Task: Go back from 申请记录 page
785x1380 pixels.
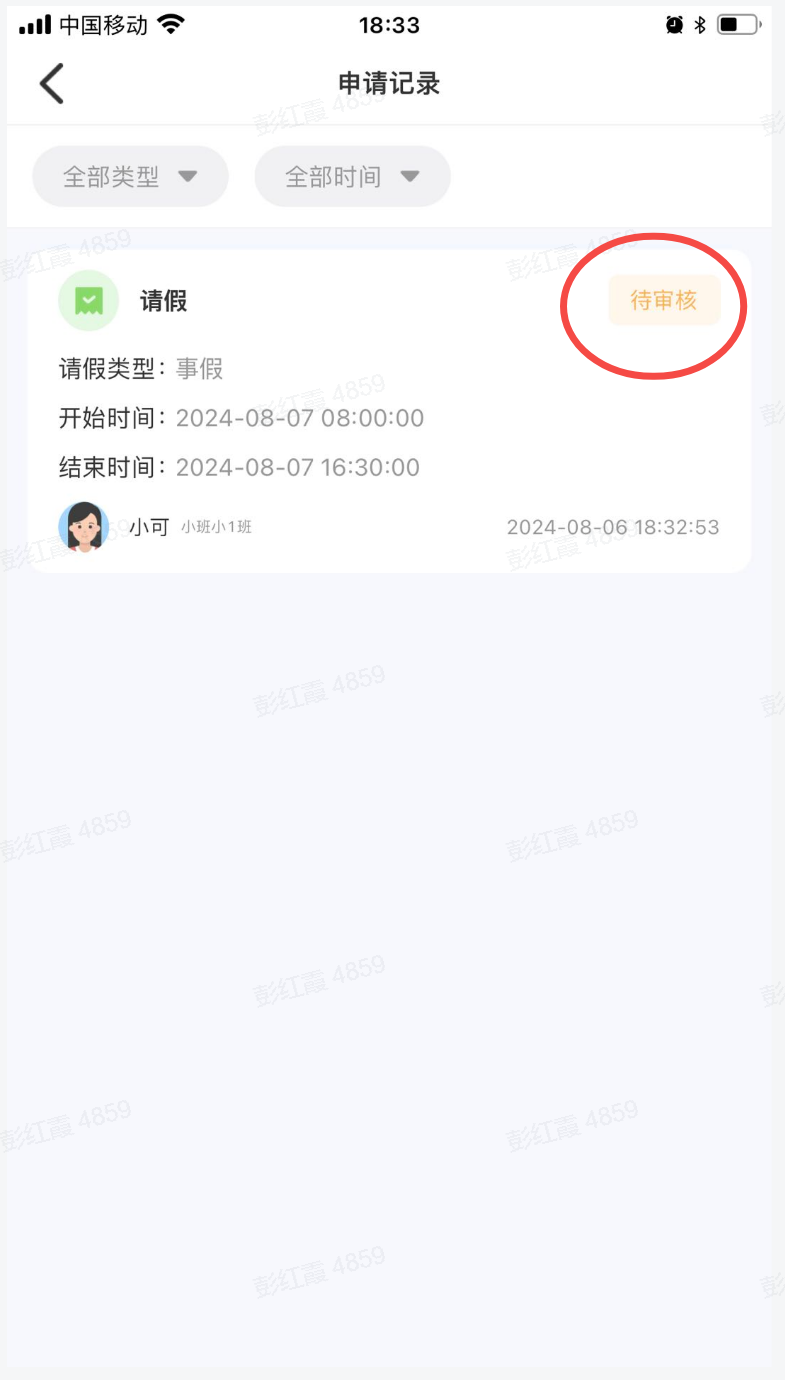Action: pyautogui.click(x=52, y=83)
